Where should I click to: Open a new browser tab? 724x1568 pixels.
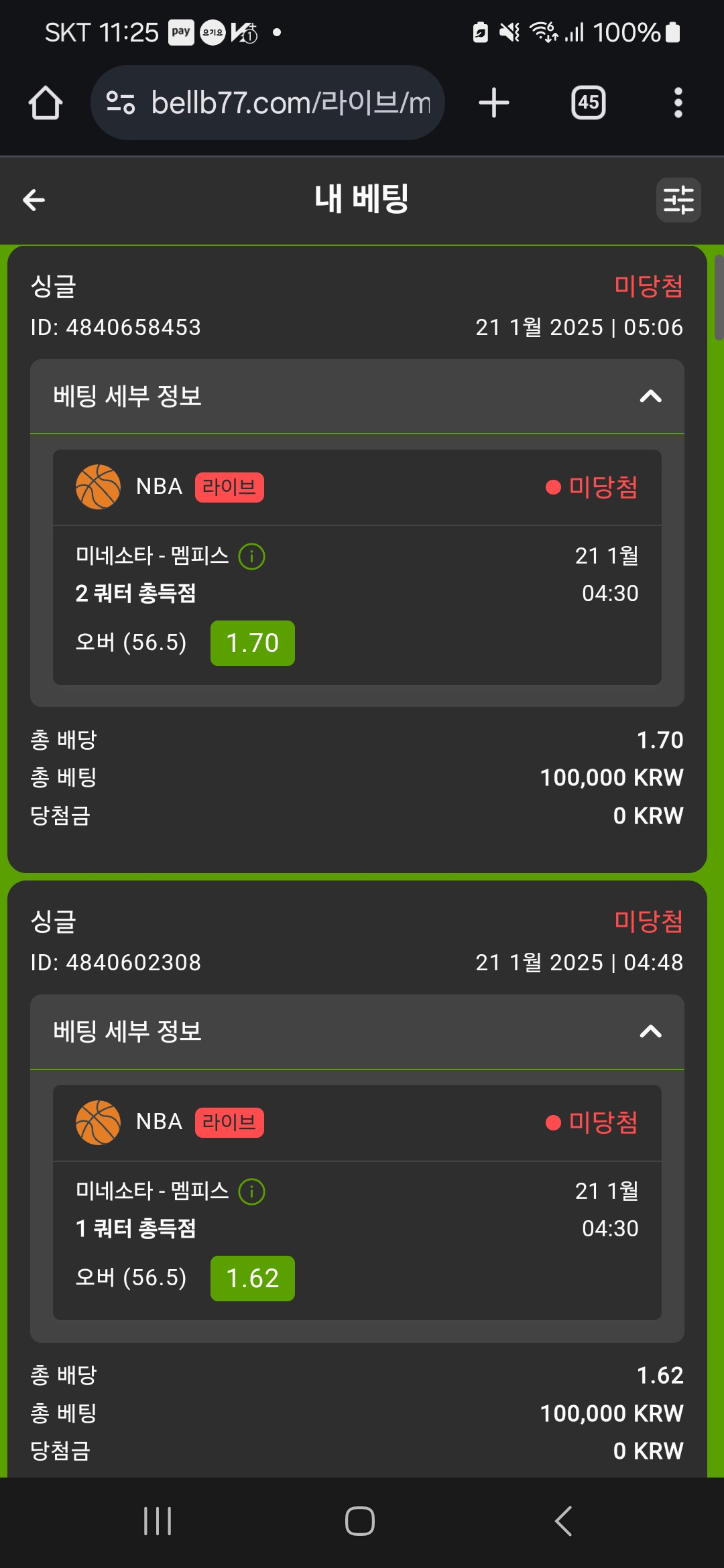[494, 103]
